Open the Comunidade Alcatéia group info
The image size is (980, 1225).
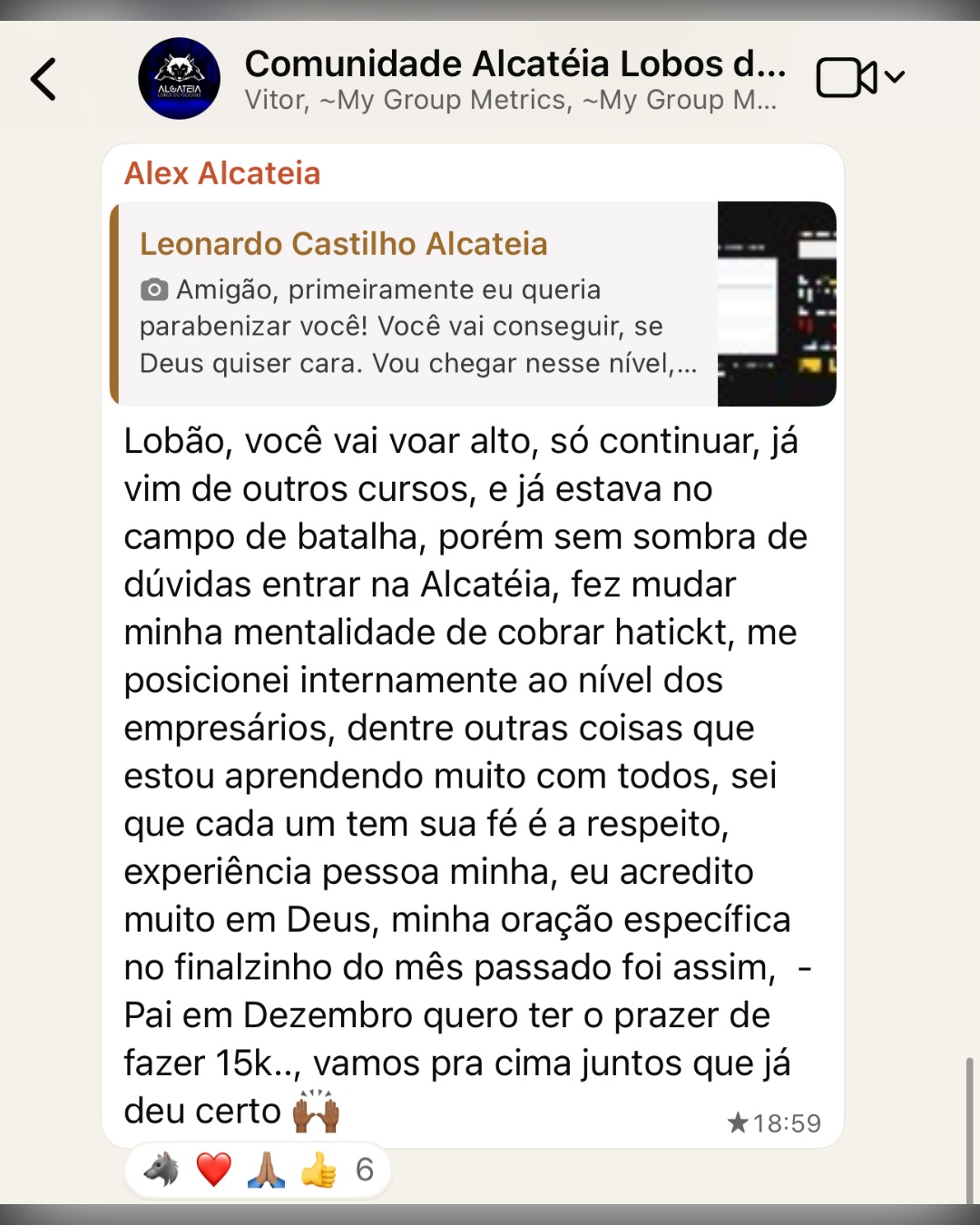(x=514, y=79)
